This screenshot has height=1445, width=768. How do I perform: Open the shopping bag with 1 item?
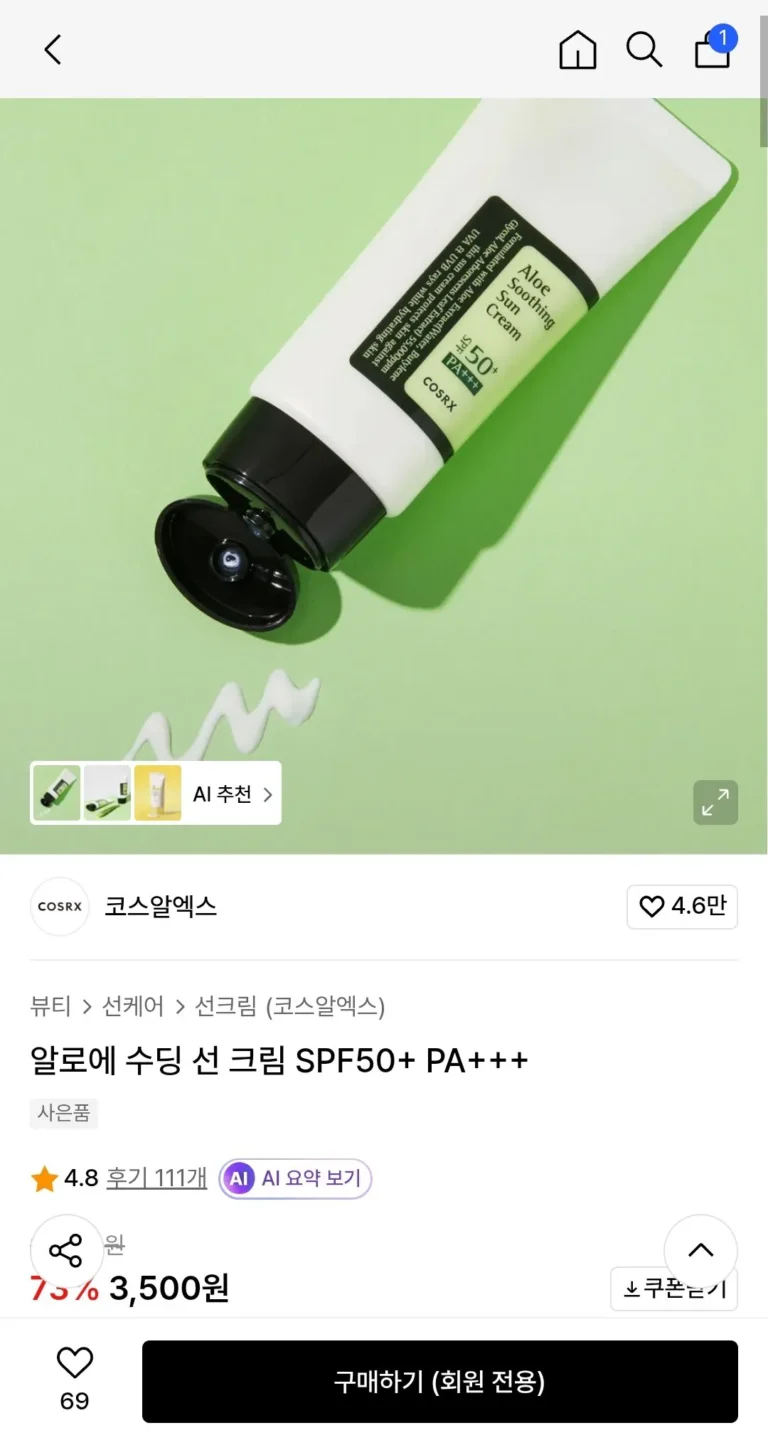click(x=713, y=49)
